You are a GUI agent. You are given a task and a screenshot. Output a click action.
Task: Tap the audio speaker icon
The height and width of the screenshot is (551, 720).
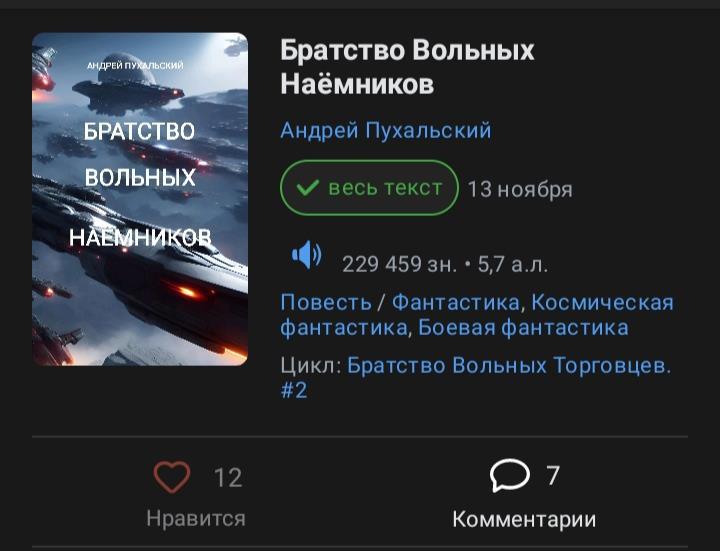[306, 255]
